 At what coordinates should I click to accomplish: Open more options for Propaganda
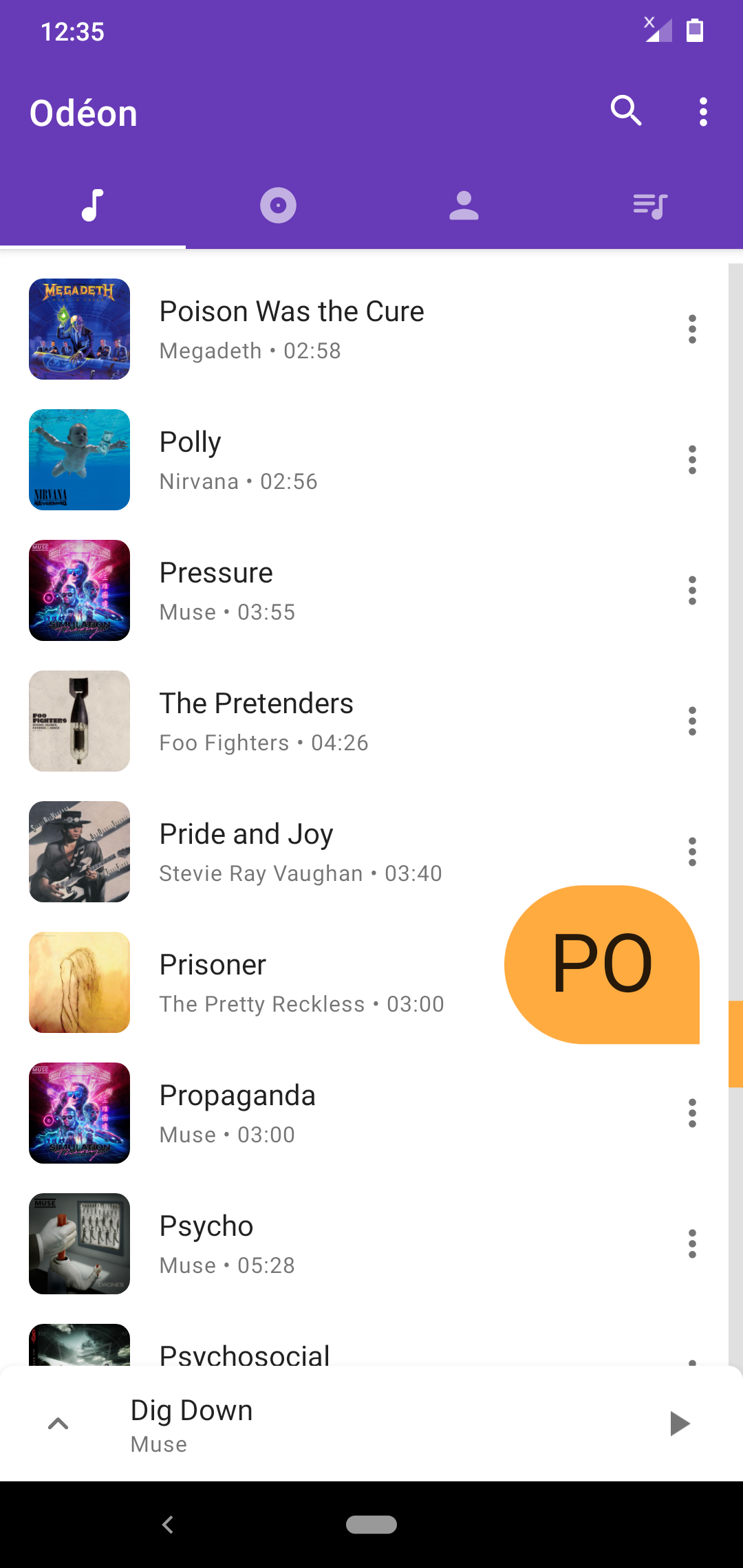tap(692, 1113)
